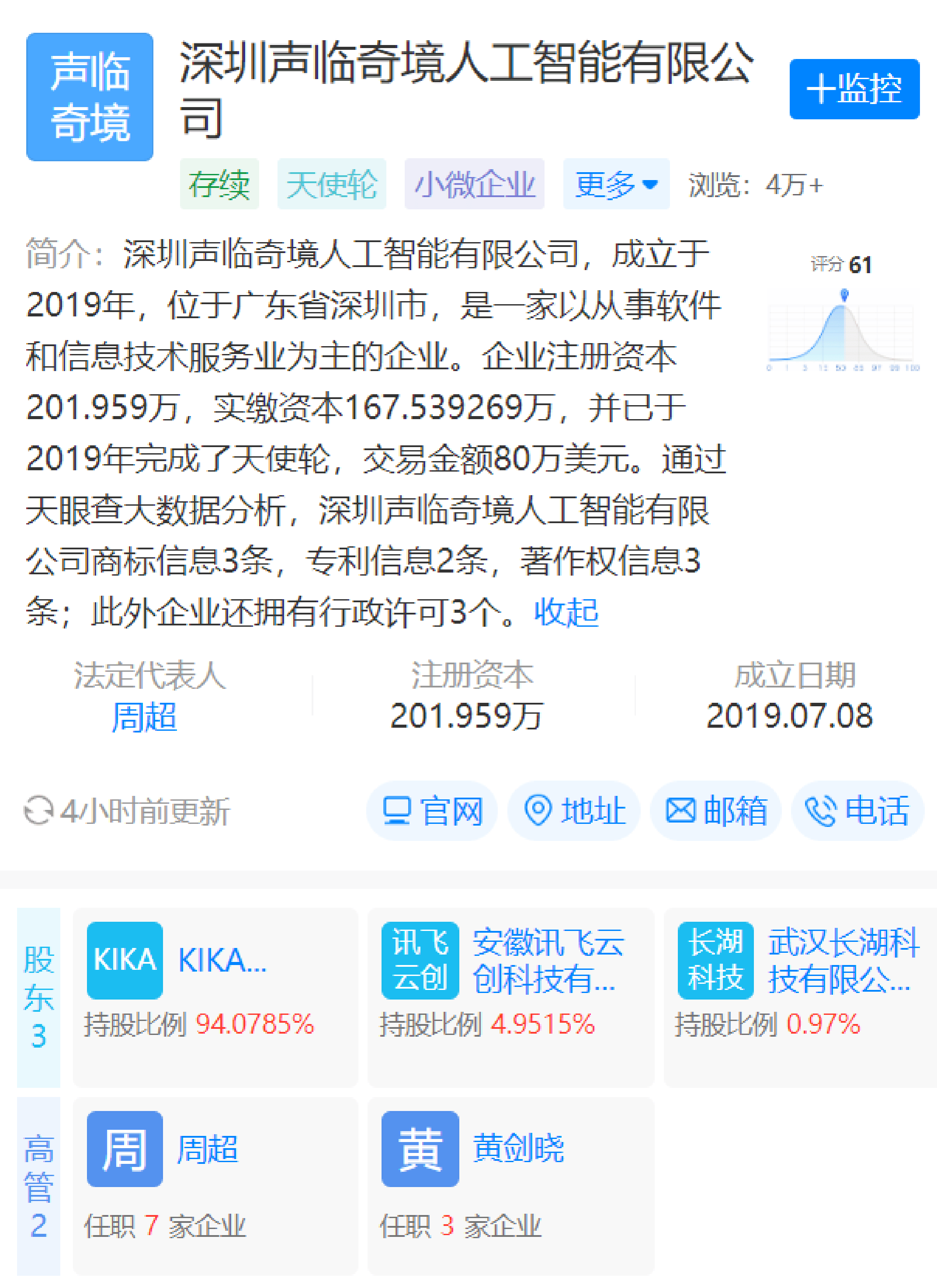Tap the +监控 monitor button

coord(854,89)
